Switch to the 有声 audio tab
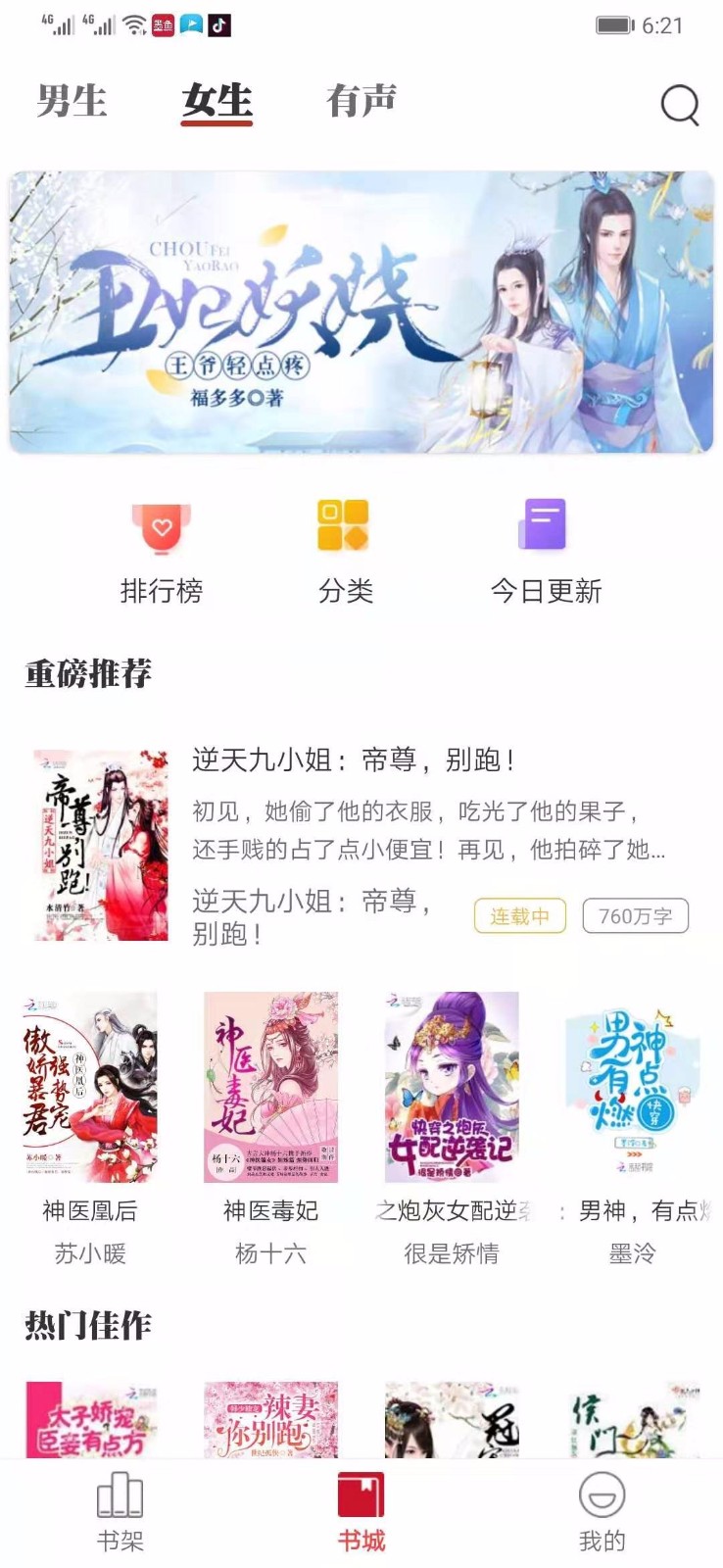This screenshot has height=1568, width=723. coord(361,100)
